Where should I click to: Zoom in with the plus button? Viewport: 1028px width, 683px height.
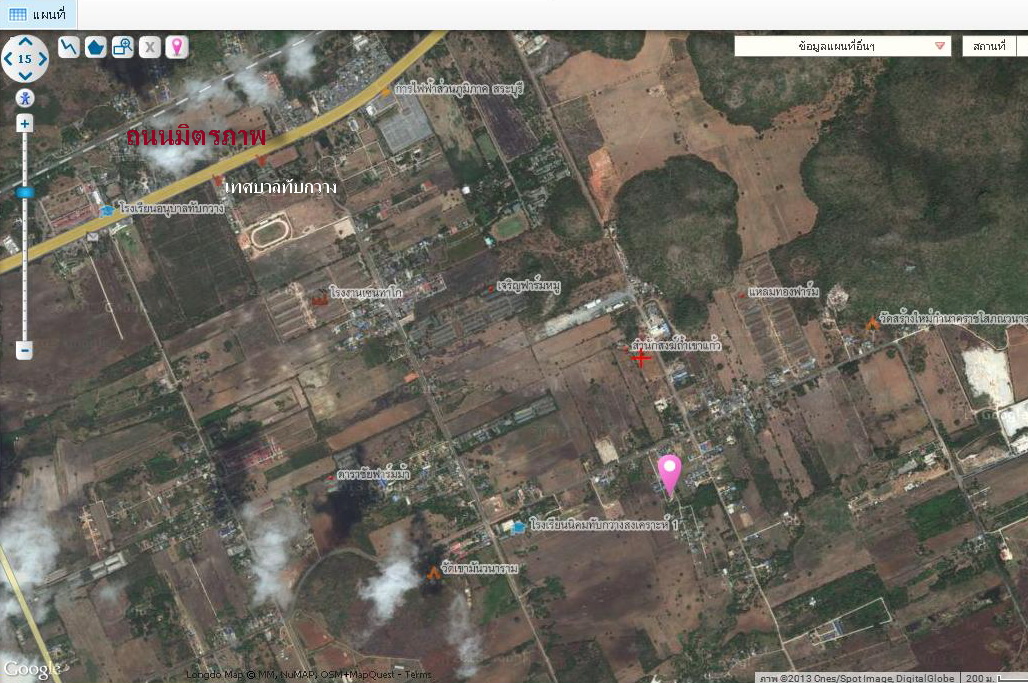click(x=25, y=123)
